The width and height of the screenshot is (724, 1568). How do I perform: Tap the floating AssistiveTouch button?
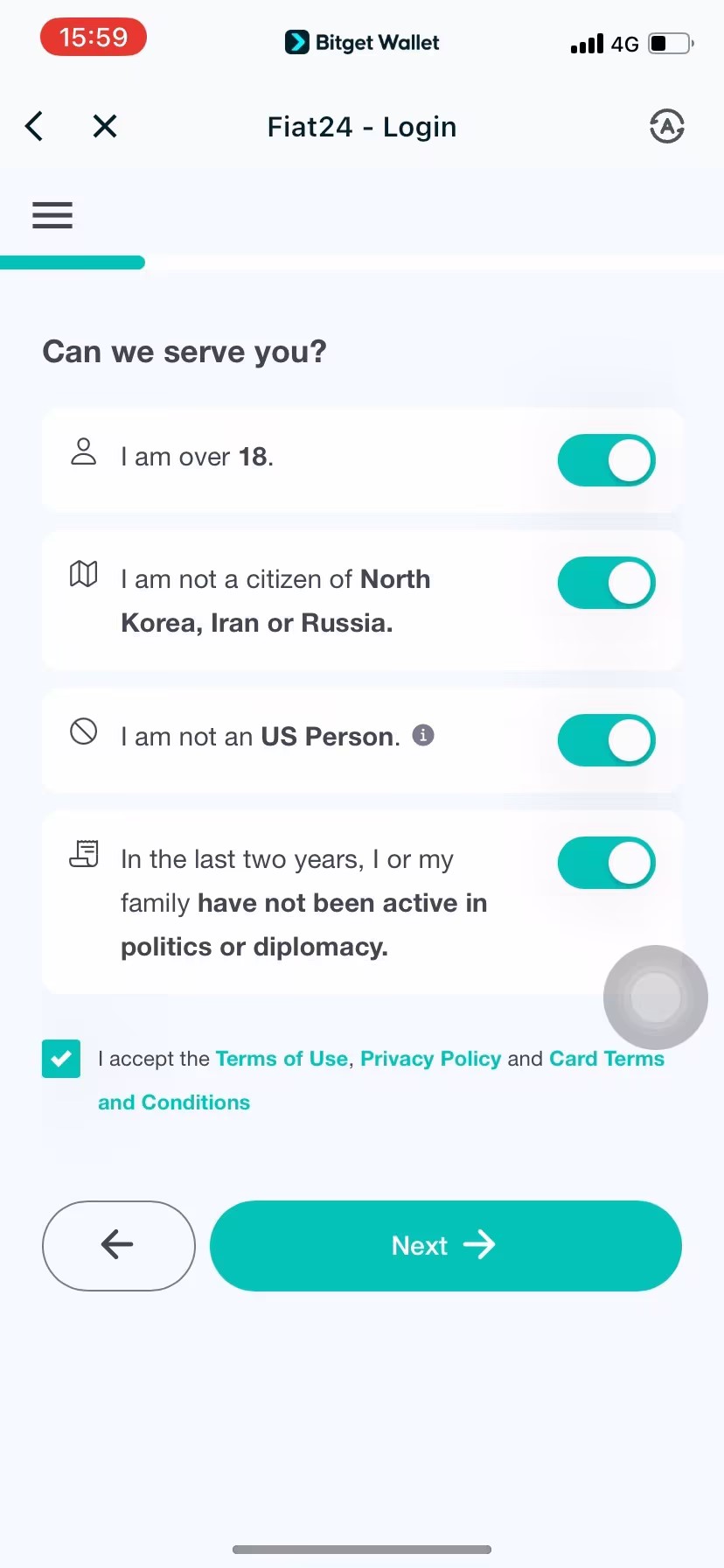tap(656, 997)
